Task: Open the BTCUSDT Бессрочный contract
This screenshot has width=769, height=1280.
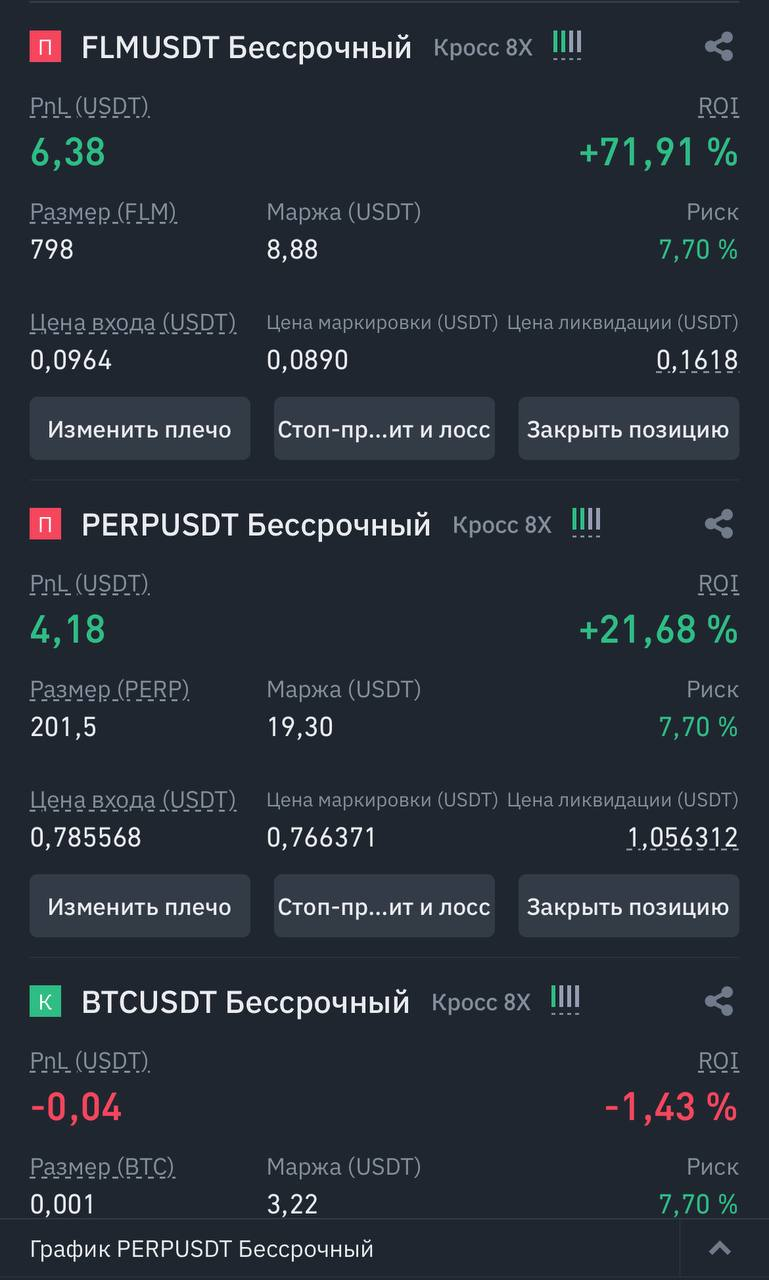Action: coord(246,1001)
